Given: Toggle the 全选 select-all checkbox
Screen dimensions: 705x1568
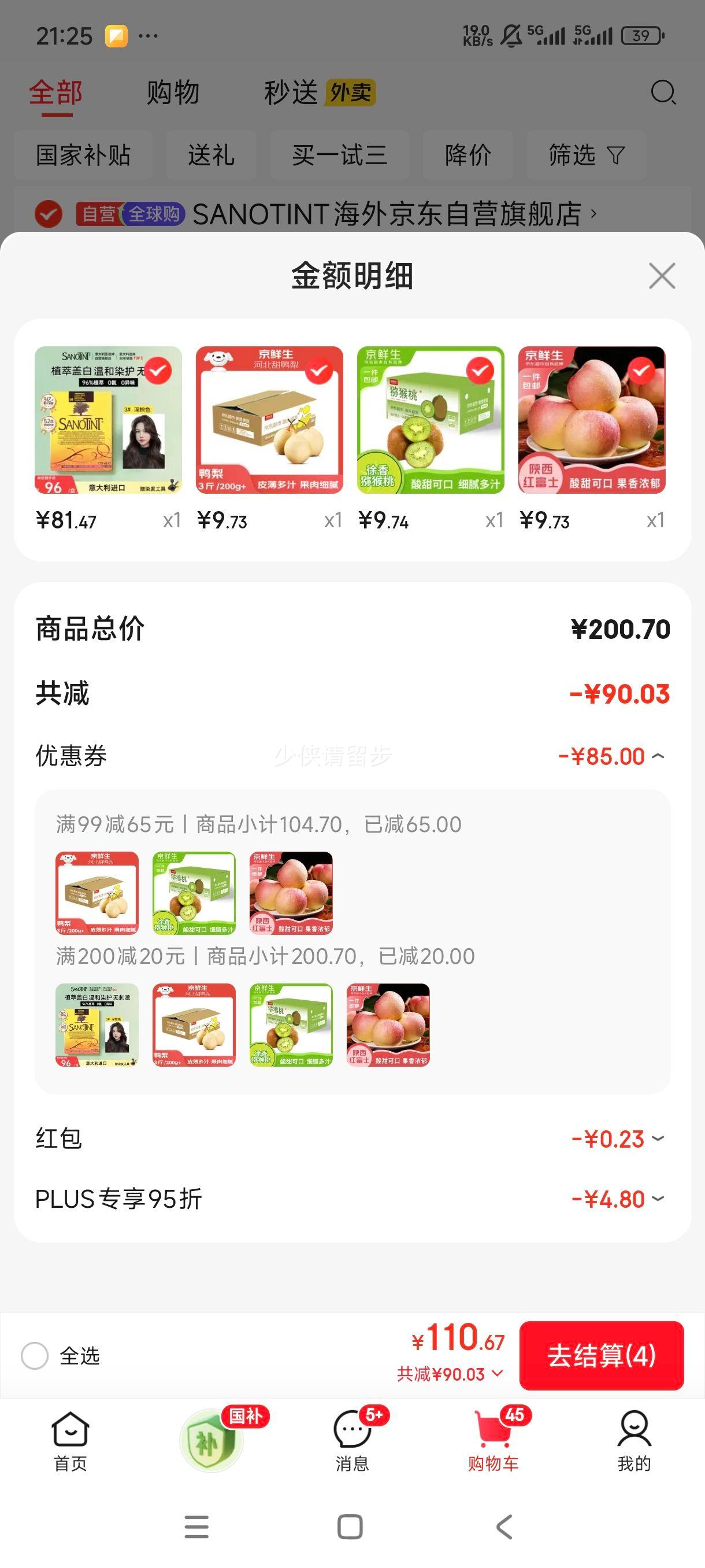Looking at the screenshot, I should point(35,1356).
